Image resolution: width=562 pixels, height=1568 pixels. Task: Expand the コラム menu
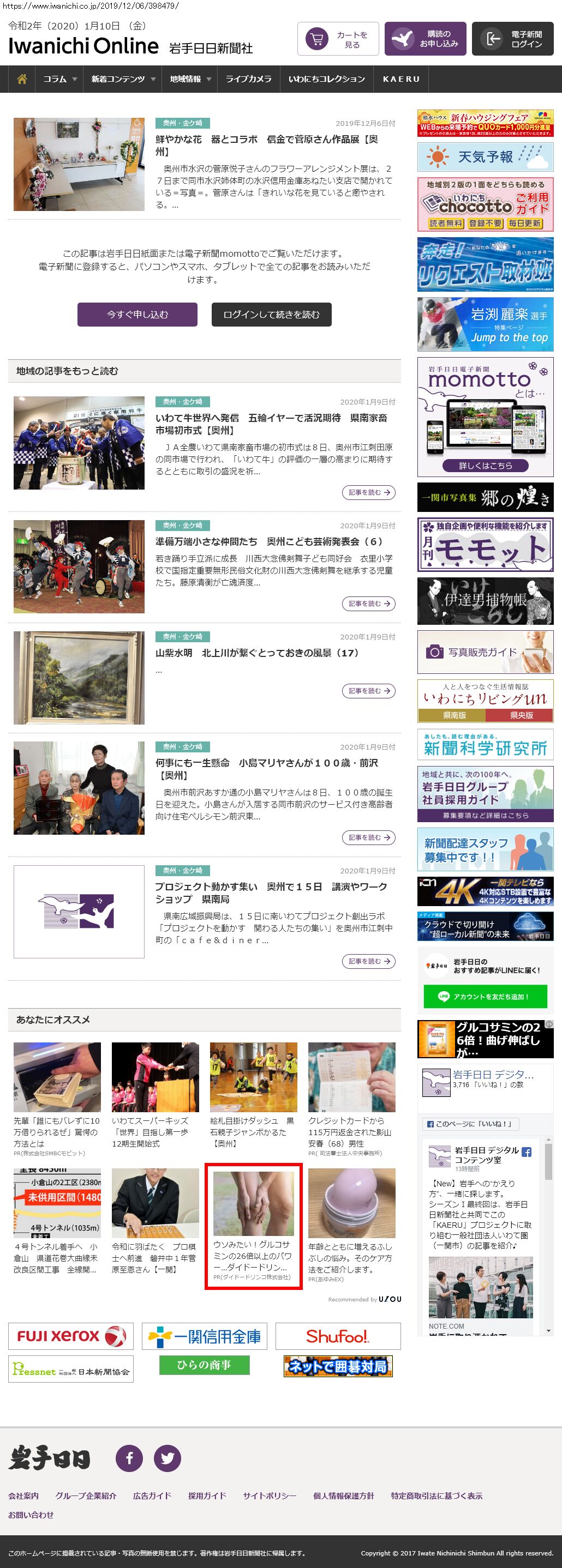click(x=59, y=79)
